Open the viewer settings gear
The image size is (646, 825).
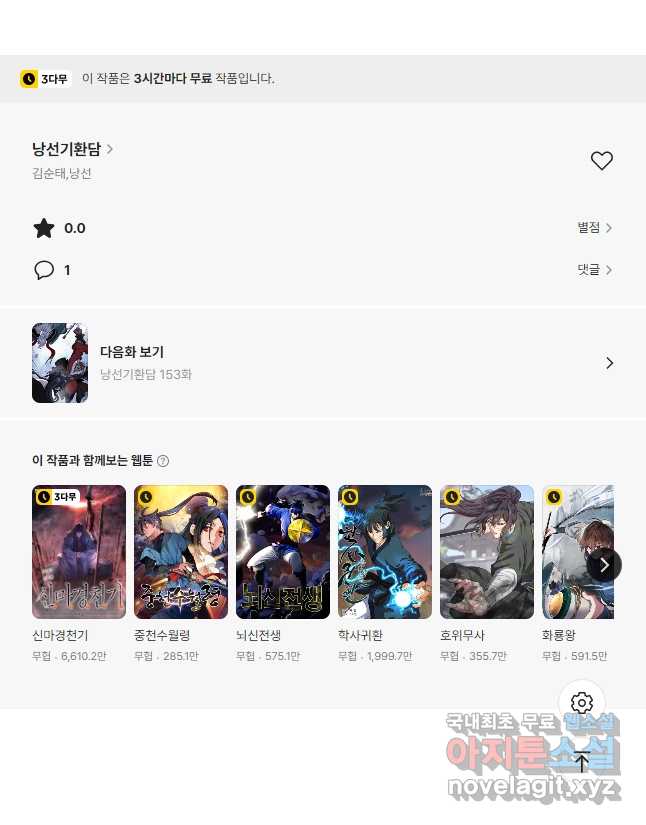pyautogui.click(x=582, y=703)
